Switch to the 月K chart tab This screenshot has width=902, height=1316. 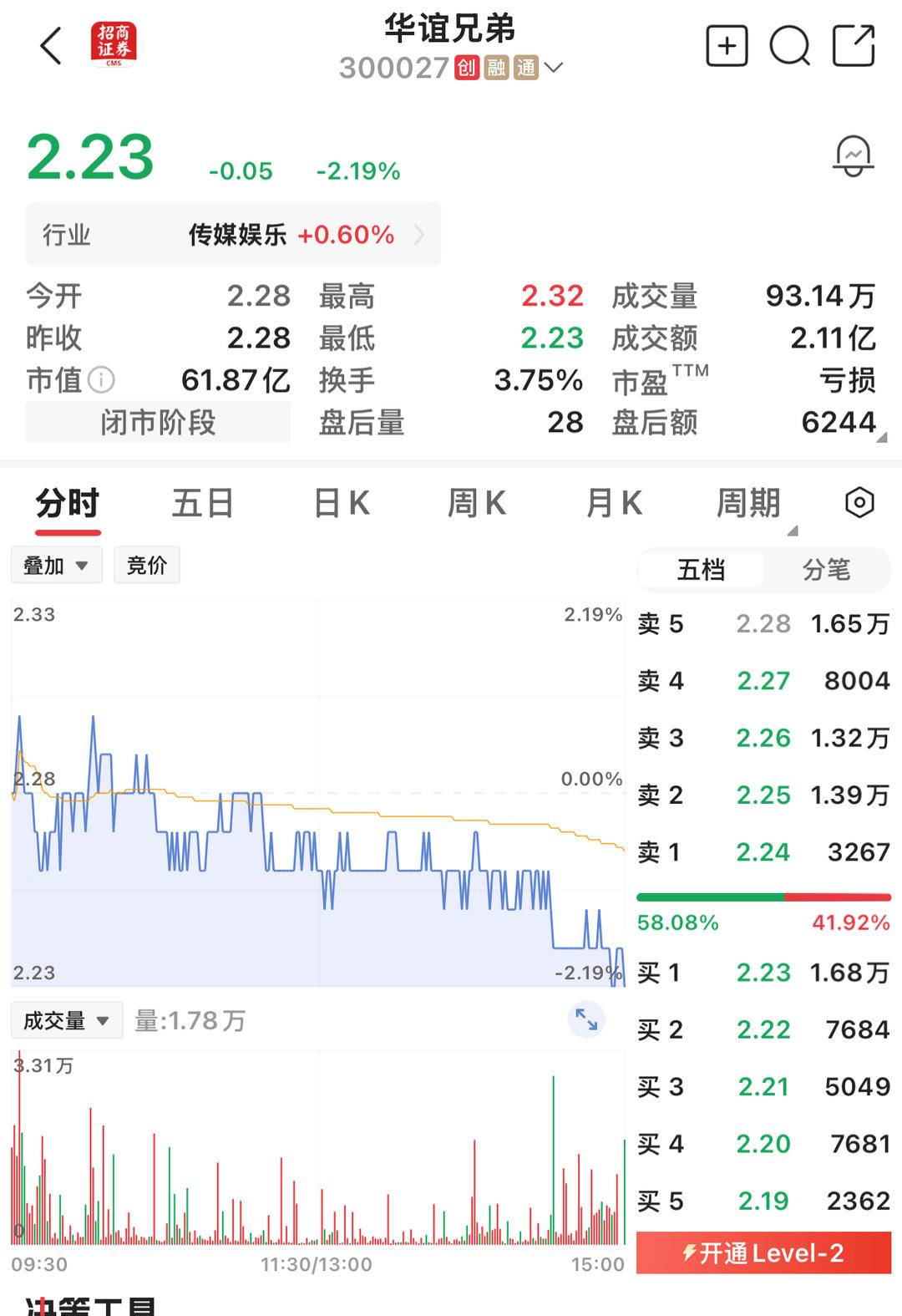pos(614,504)
